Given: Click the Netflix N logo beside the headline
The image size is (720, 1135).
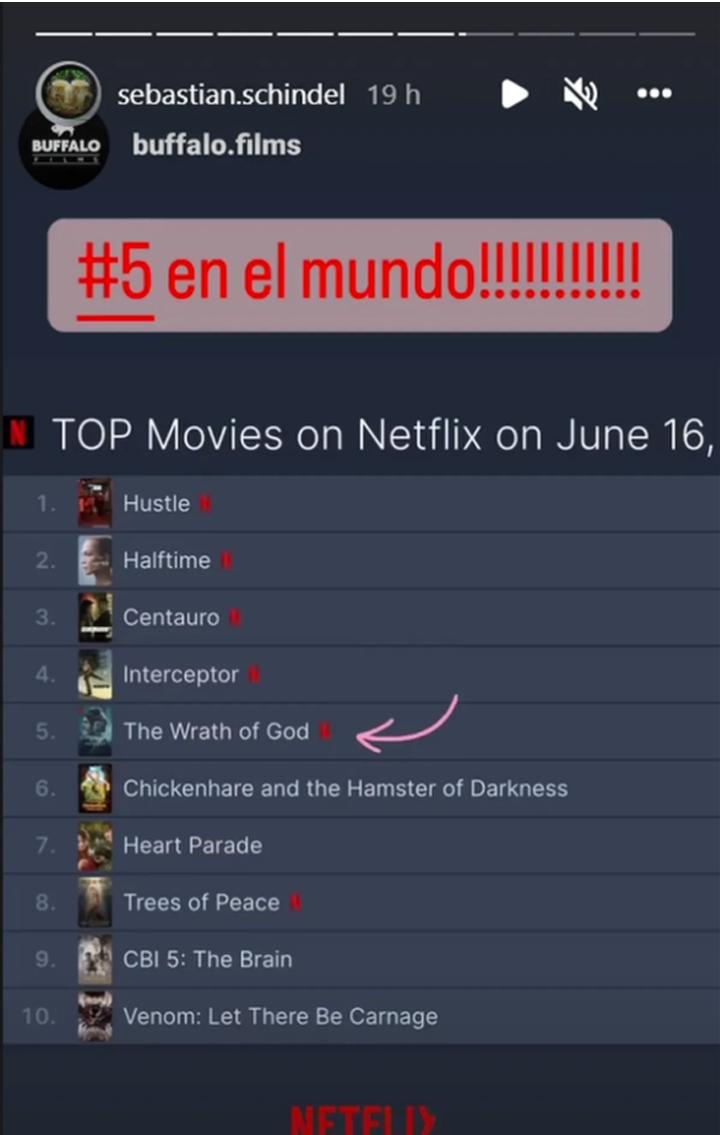Looking at the screenshot, I should [16, 434].
